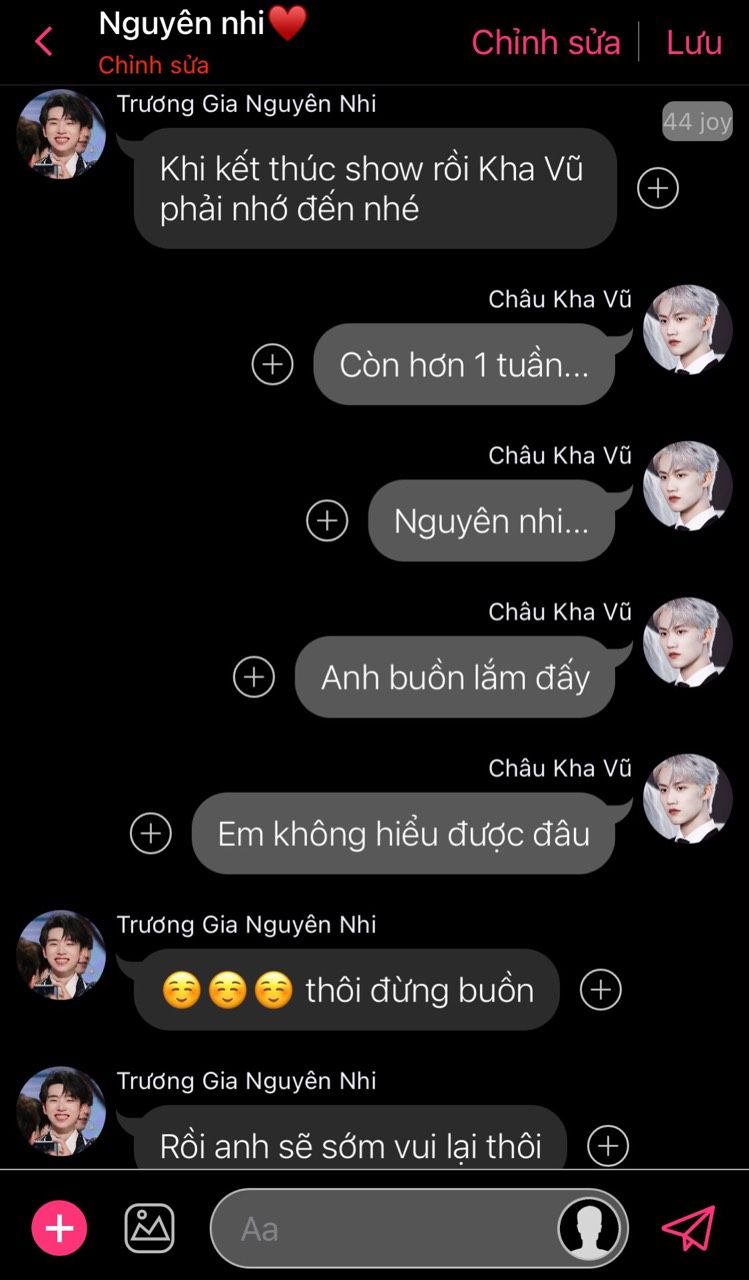Switch speaker using the avatar silhouette icon

pos(588,1228)
